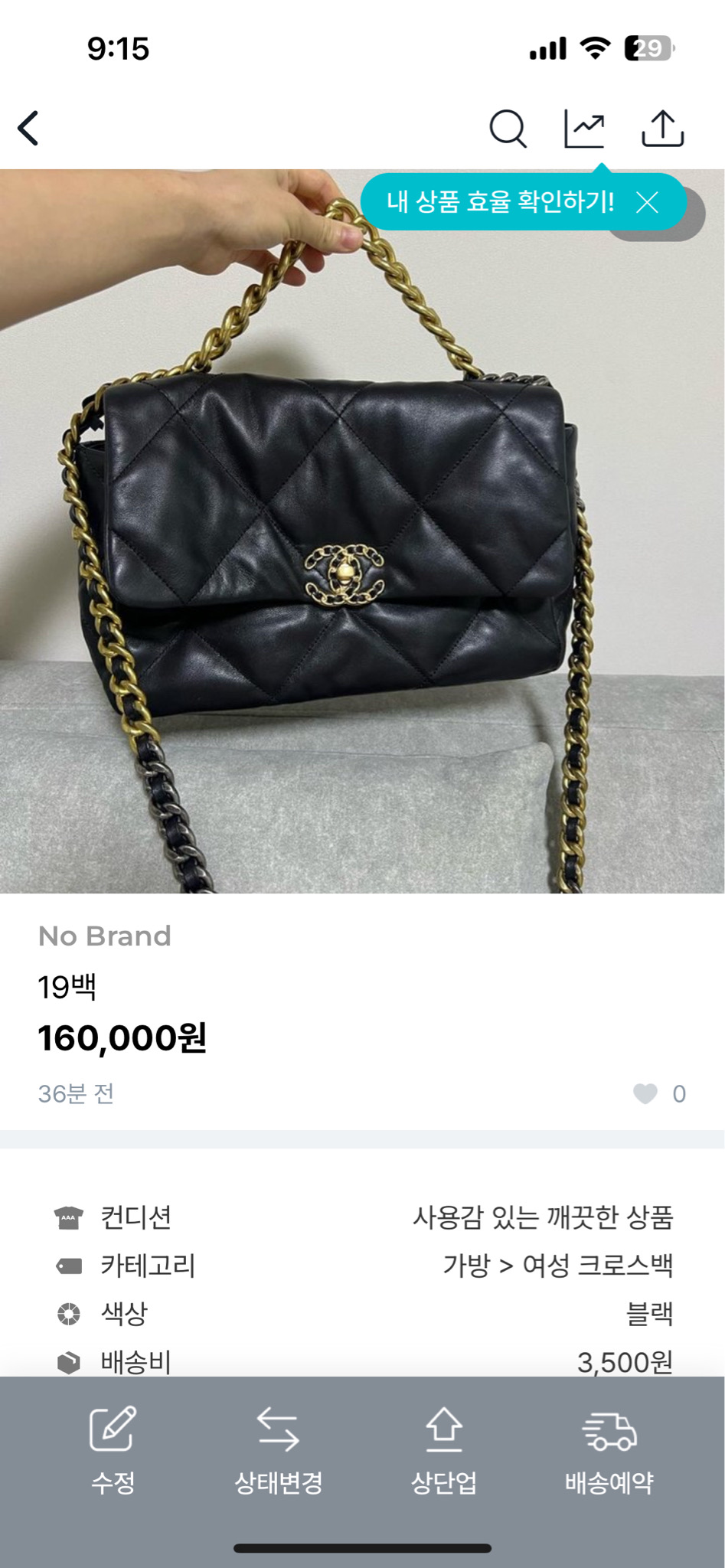This screenshot has width=725, height=1568.
Task: Open the search magnifier icon
Action: pyautogui.click(x=508, y=128)
